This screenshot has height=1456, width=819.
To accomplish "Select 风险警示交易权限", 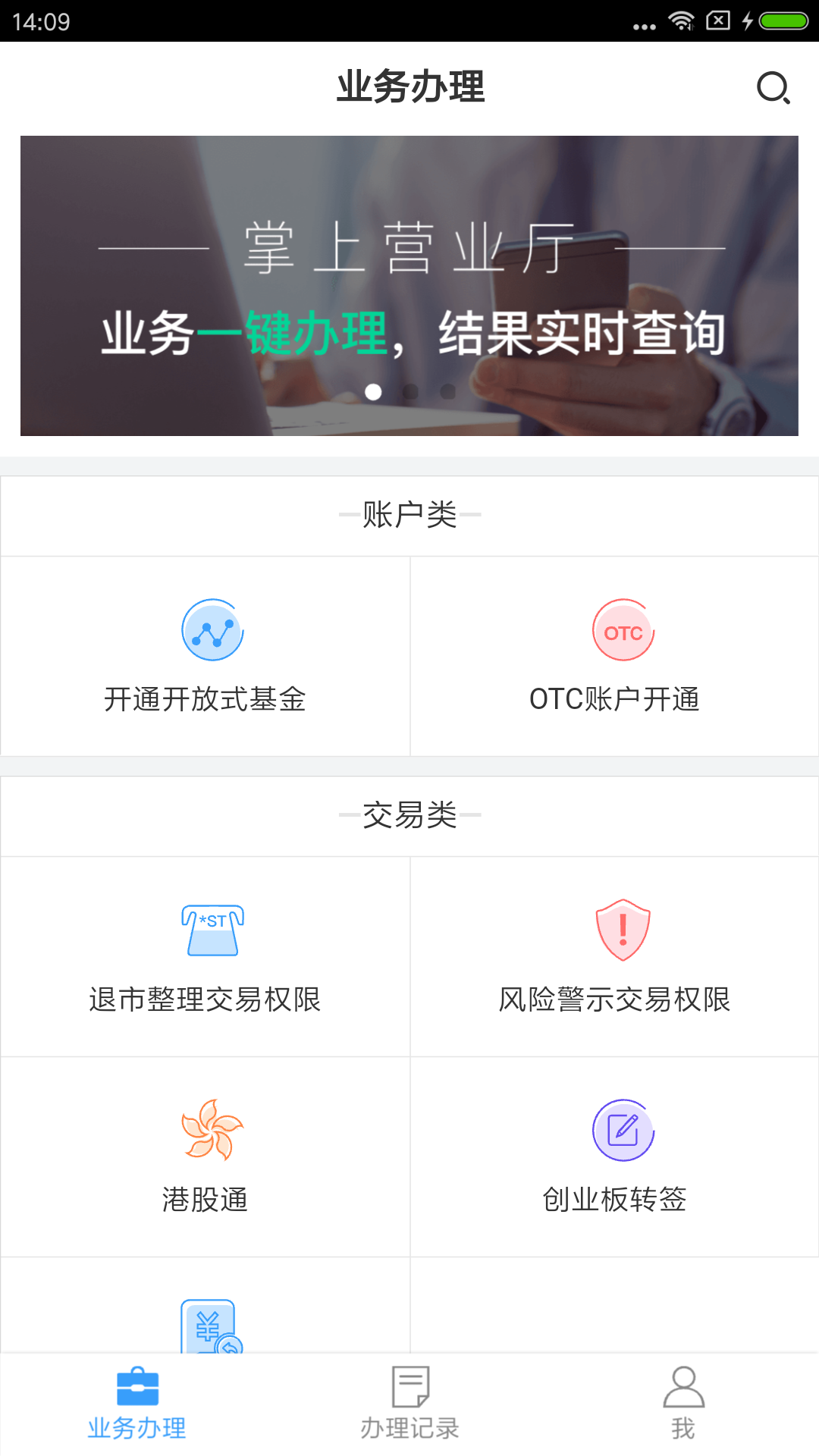I will tap(614, 957).
